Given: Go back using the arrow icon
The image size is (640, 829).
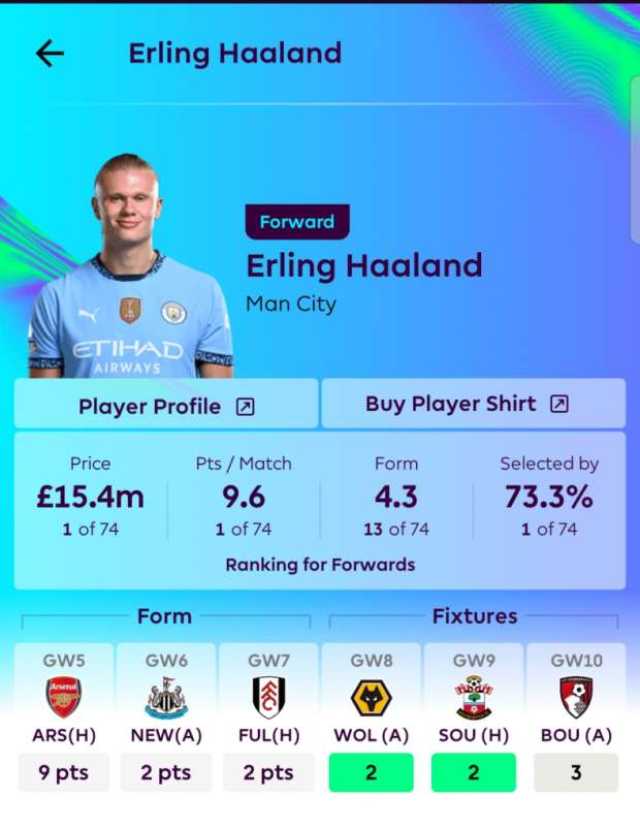Looking at the screenshot, I should point(49,53).
